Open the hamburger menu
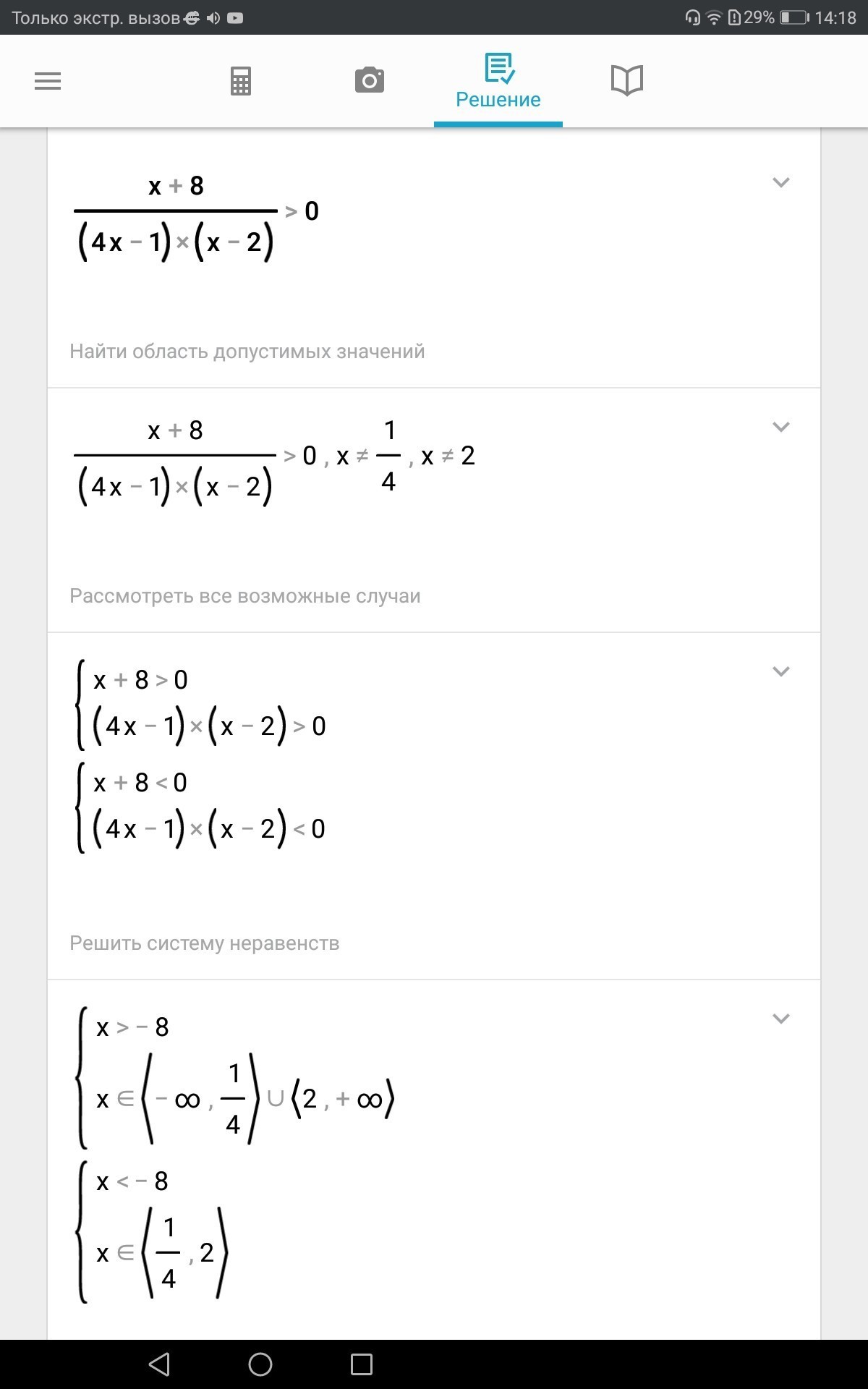 click(48, 81)
